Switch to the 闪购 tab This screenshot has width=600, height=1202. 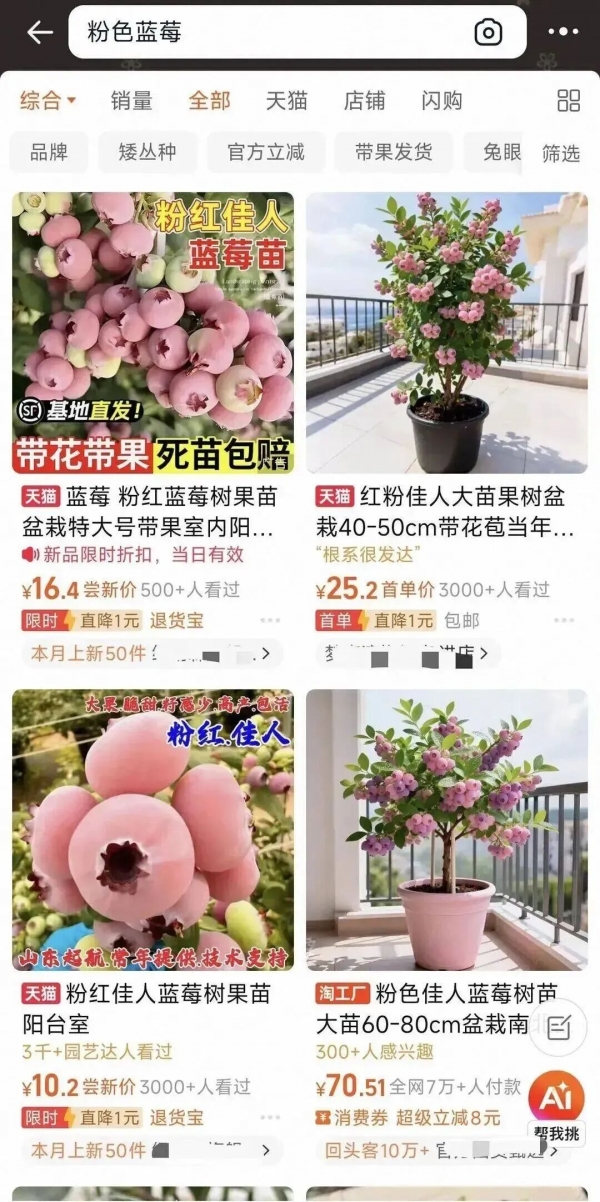pyautogui.click(x=441, y=100)
